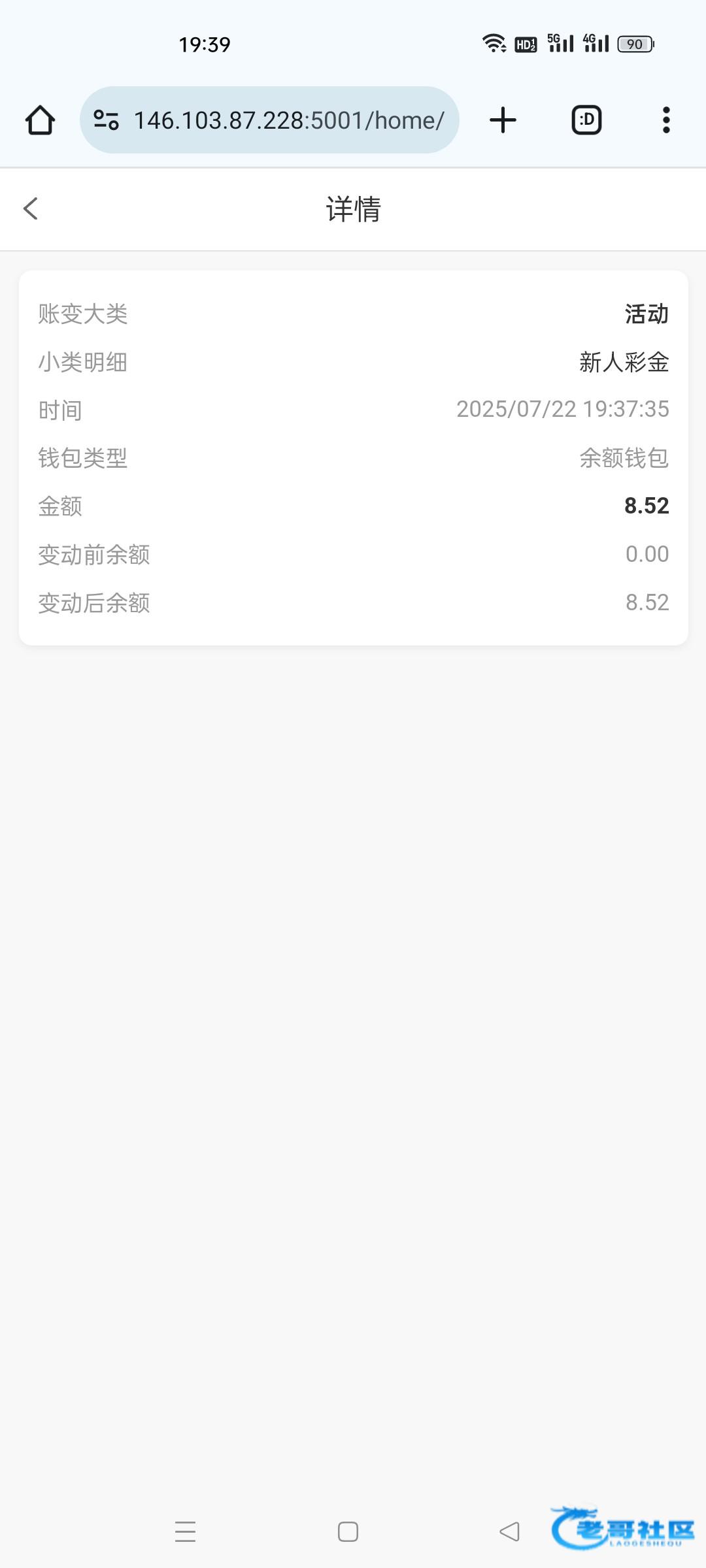Screen dimensions: 706x1568
Task: View site info in the address bar
Action: click(x=106, y=120)
